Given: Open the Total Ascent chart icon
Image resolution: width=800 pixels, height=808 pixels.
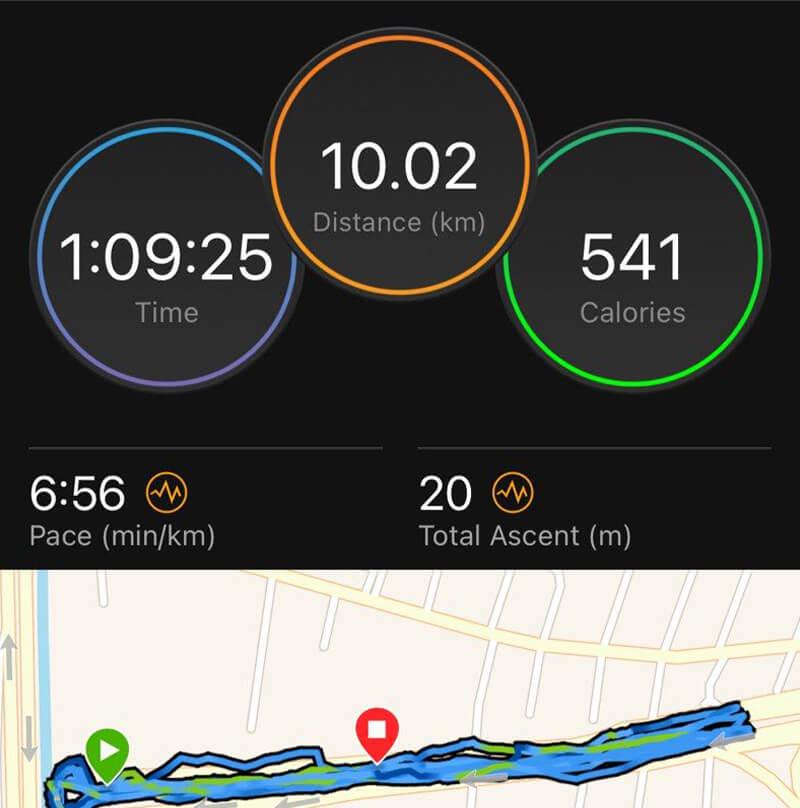Looking at the screenshot, I should click(x=513, y=493).
